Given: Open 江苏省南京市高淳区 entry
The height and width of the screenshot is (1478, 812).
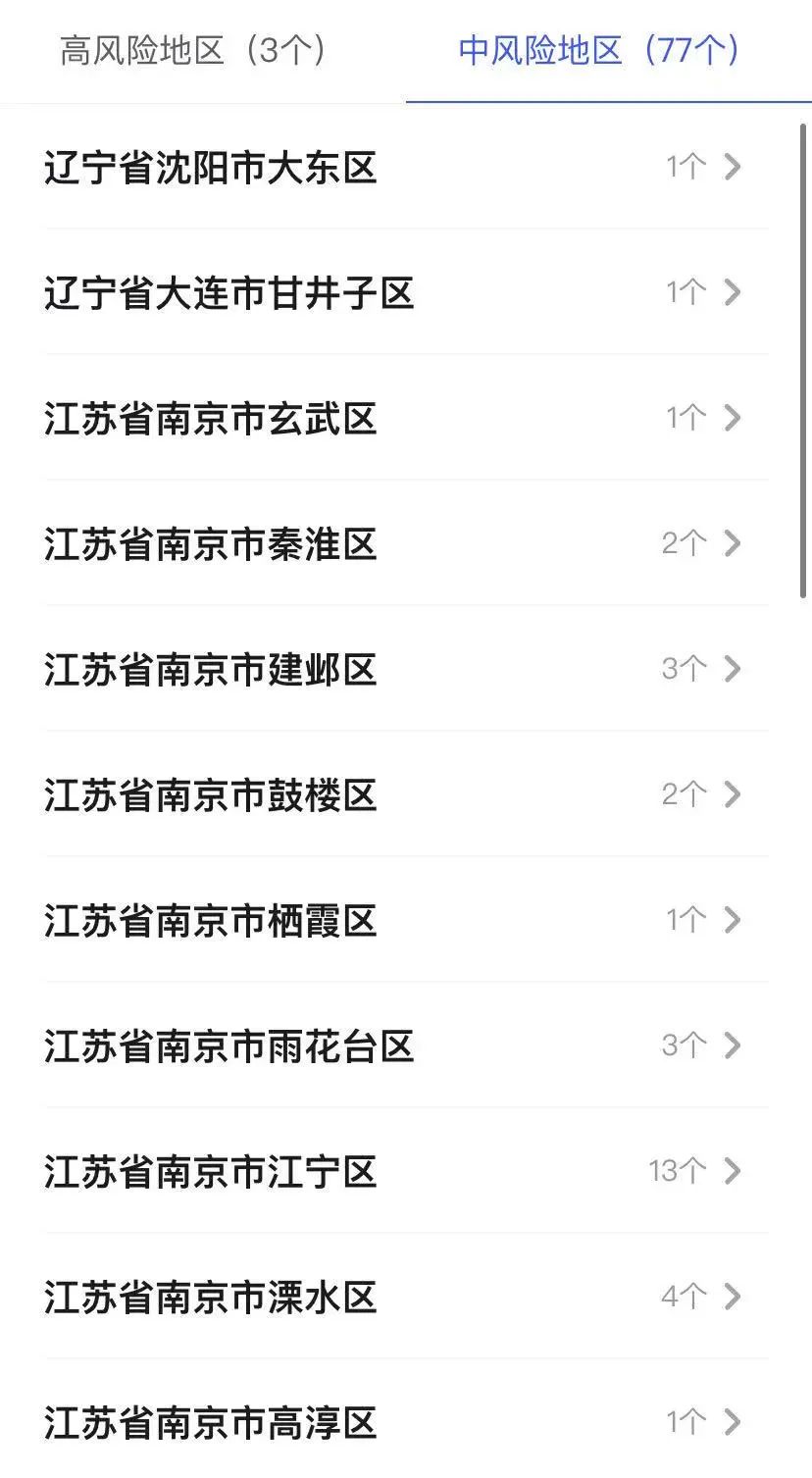Looking at the screenshot, I should pyautogui.click(x=406, y=1419).
